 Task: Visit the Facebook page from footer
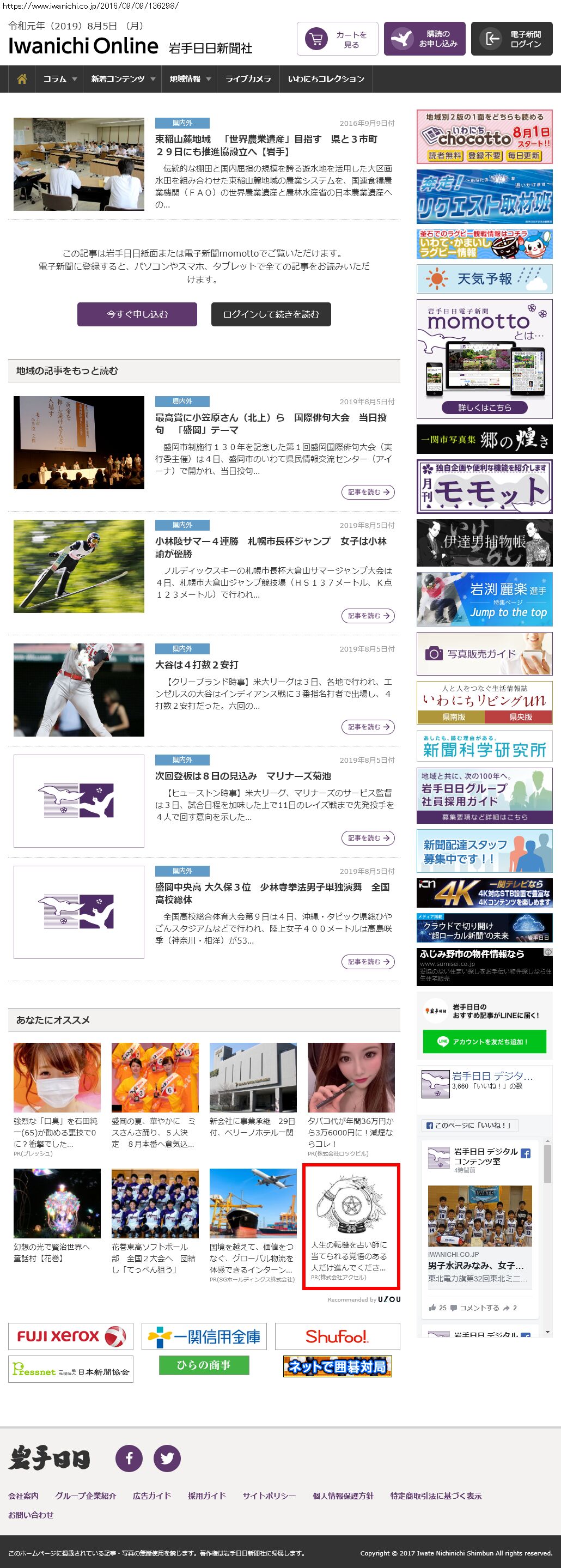click(x=129, y=1458)
